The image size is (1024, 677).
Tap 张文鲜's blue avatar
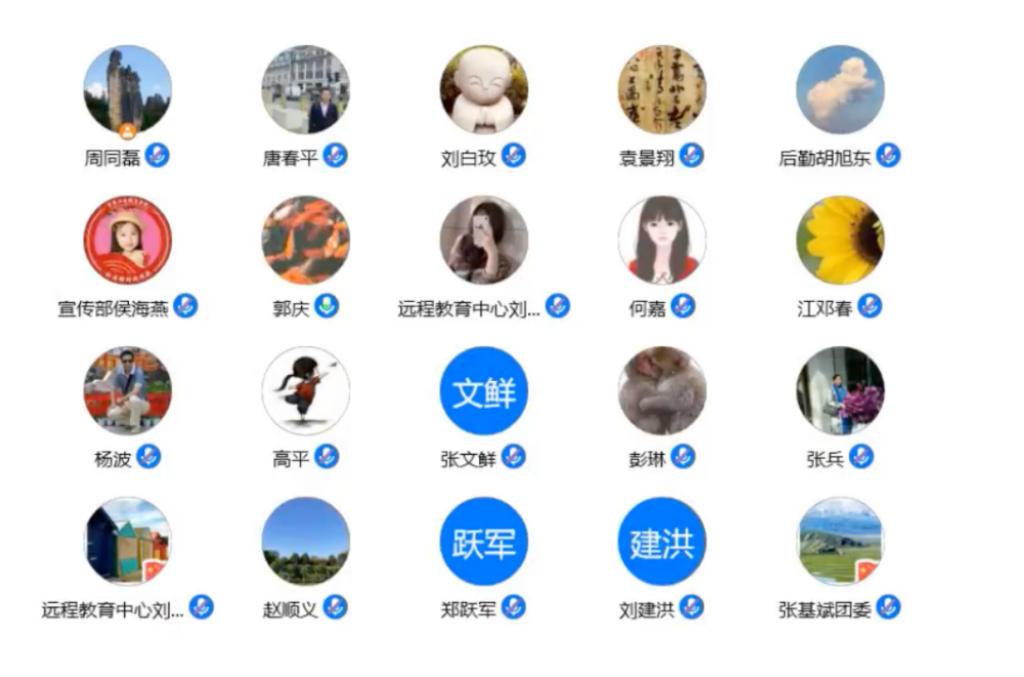tap(483, 391)
